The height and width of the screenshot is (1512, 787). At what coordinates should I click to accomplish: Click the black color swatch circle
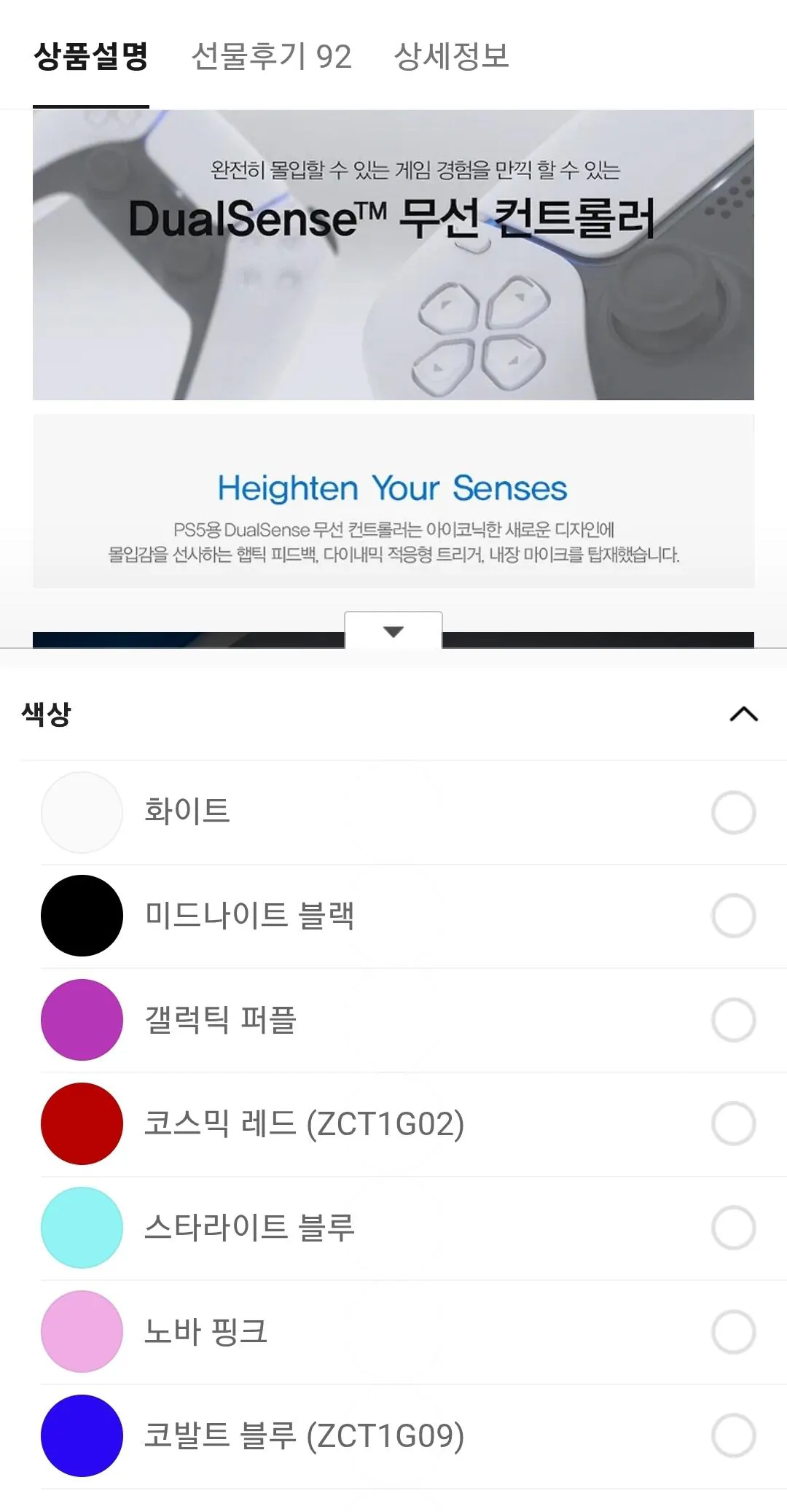click(81, 916)
